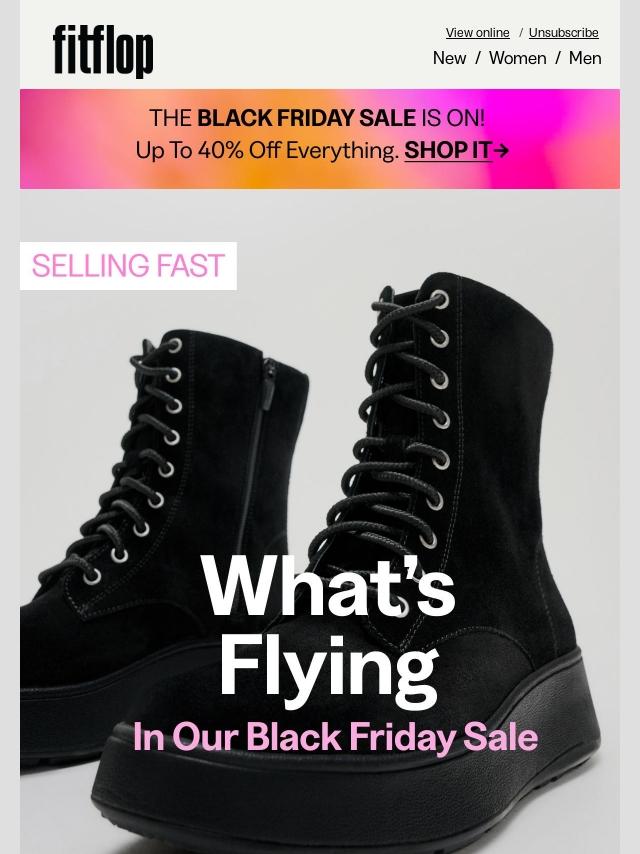Viewport: 640px width, 854px height.
Task: Go to the New section
Action: click(x=449, y=58)
